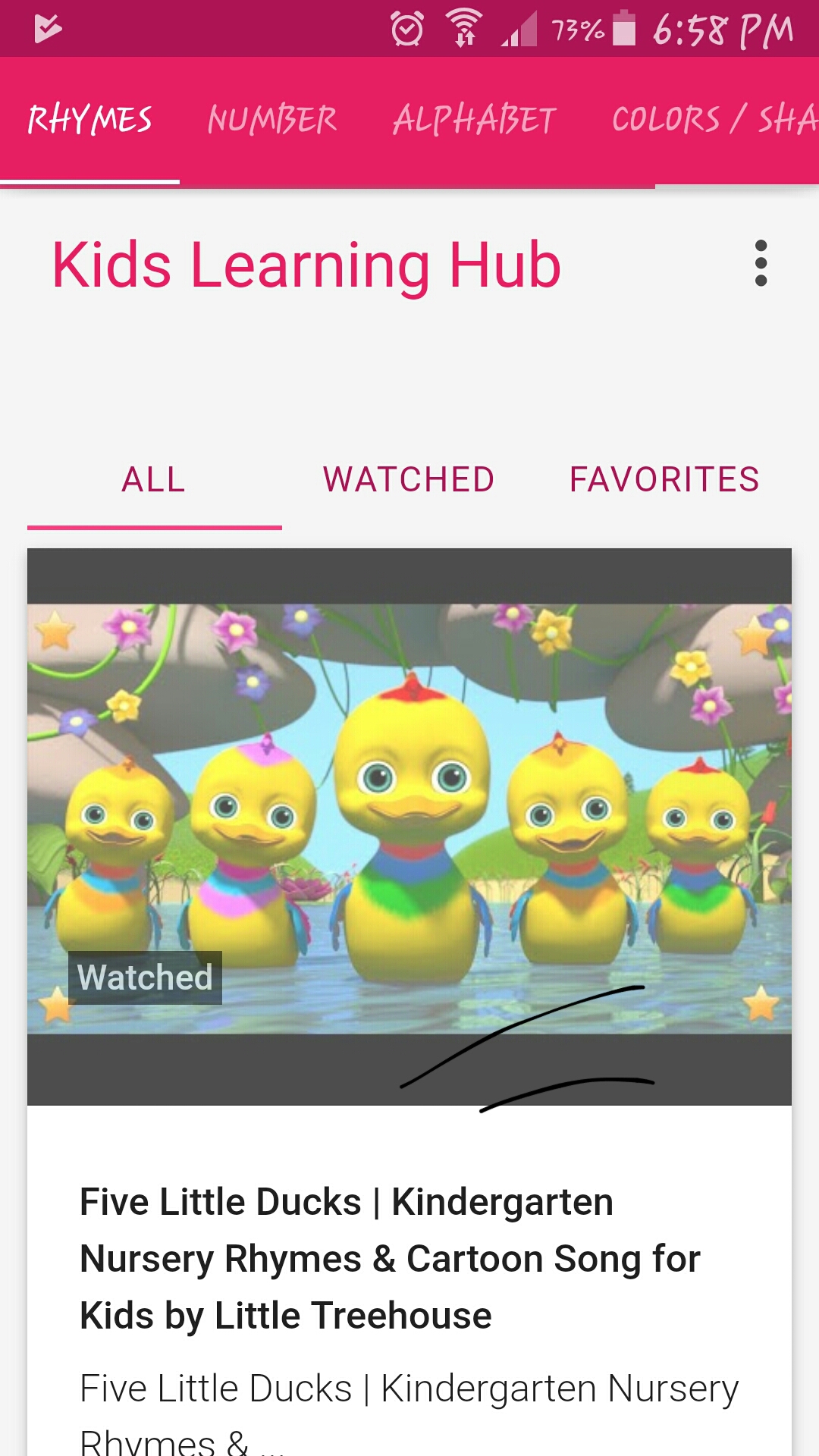Tap the battery indicator in the status bar
The height and width of the screenshot is (1456, 819).
coord(623,25)
